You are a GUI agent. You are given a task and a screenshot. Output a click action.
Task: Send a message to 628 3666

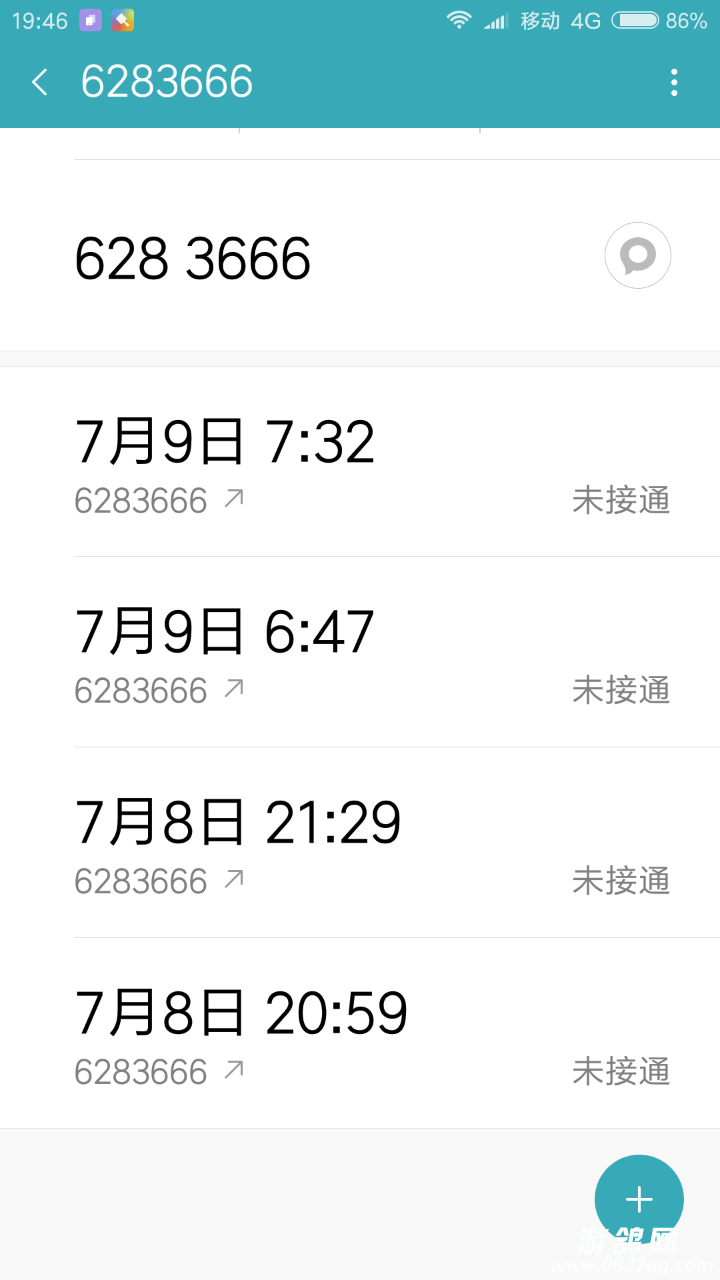tap(637, 256)
